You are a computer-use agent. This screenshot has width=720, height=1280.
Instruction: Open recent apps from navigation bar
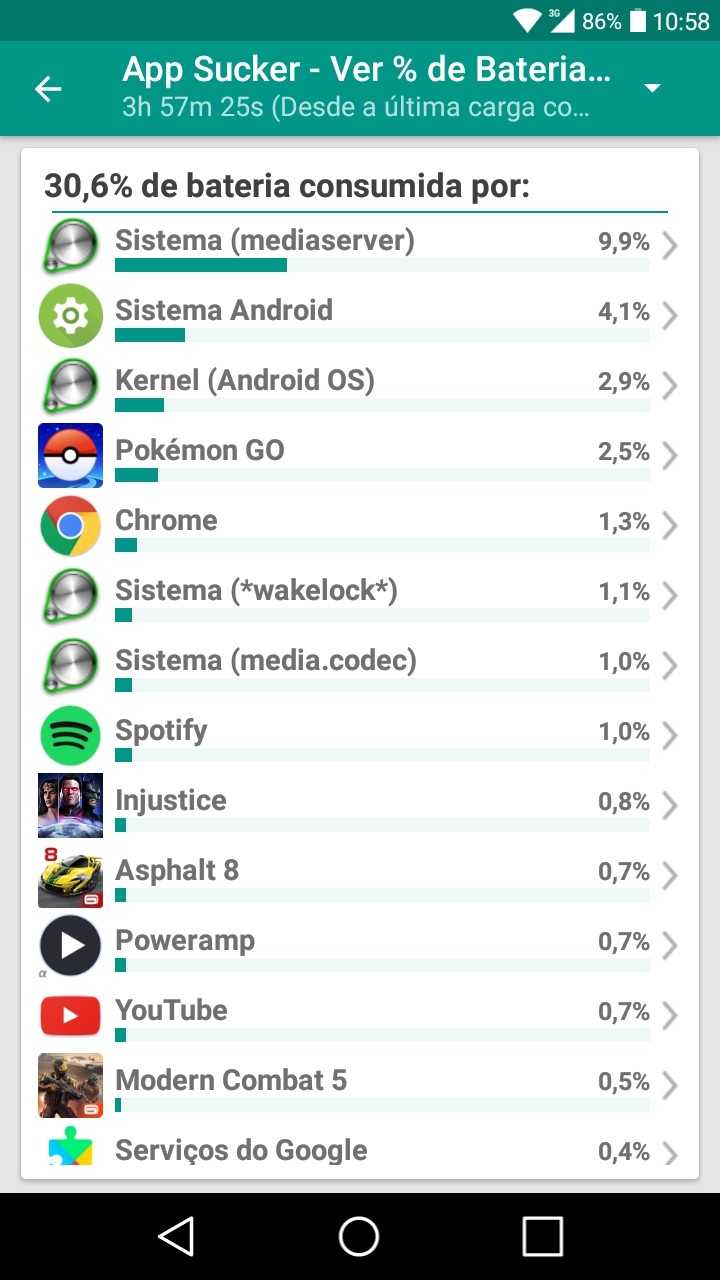click(x=542, y=1236)
